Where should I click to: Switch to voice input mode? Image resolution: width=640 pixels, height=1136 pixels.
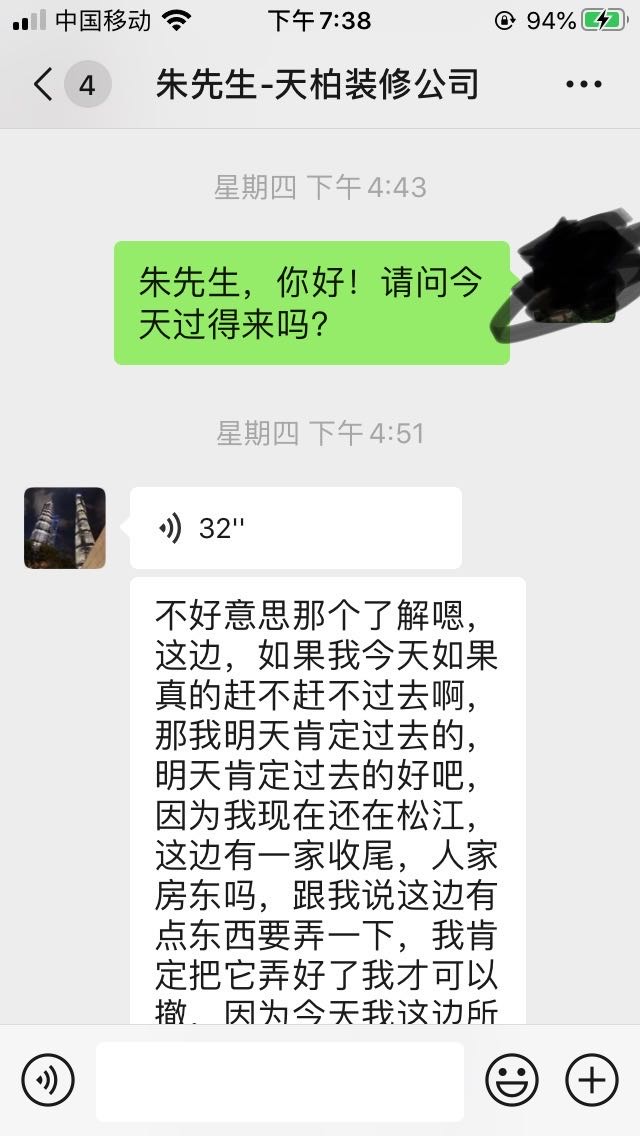(x=48, y=1081)
